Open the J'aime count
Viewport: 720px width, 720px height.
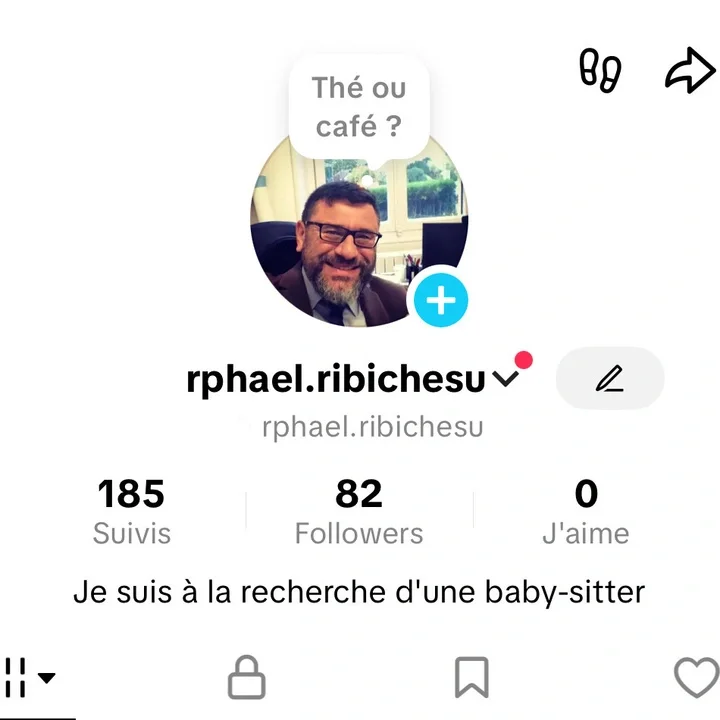tap(586, 511)
